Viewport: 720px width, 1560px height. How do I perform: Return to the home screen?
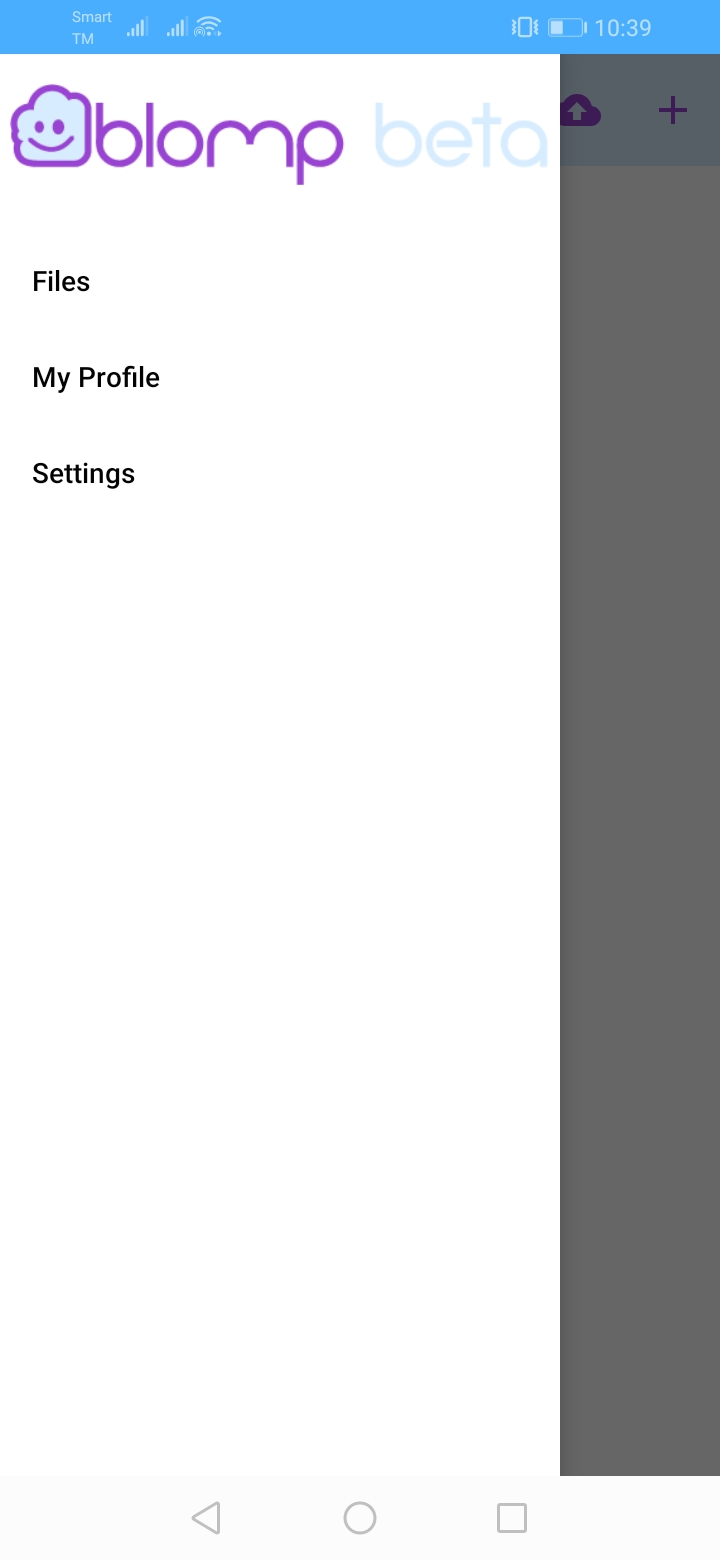pos(360,1518)
